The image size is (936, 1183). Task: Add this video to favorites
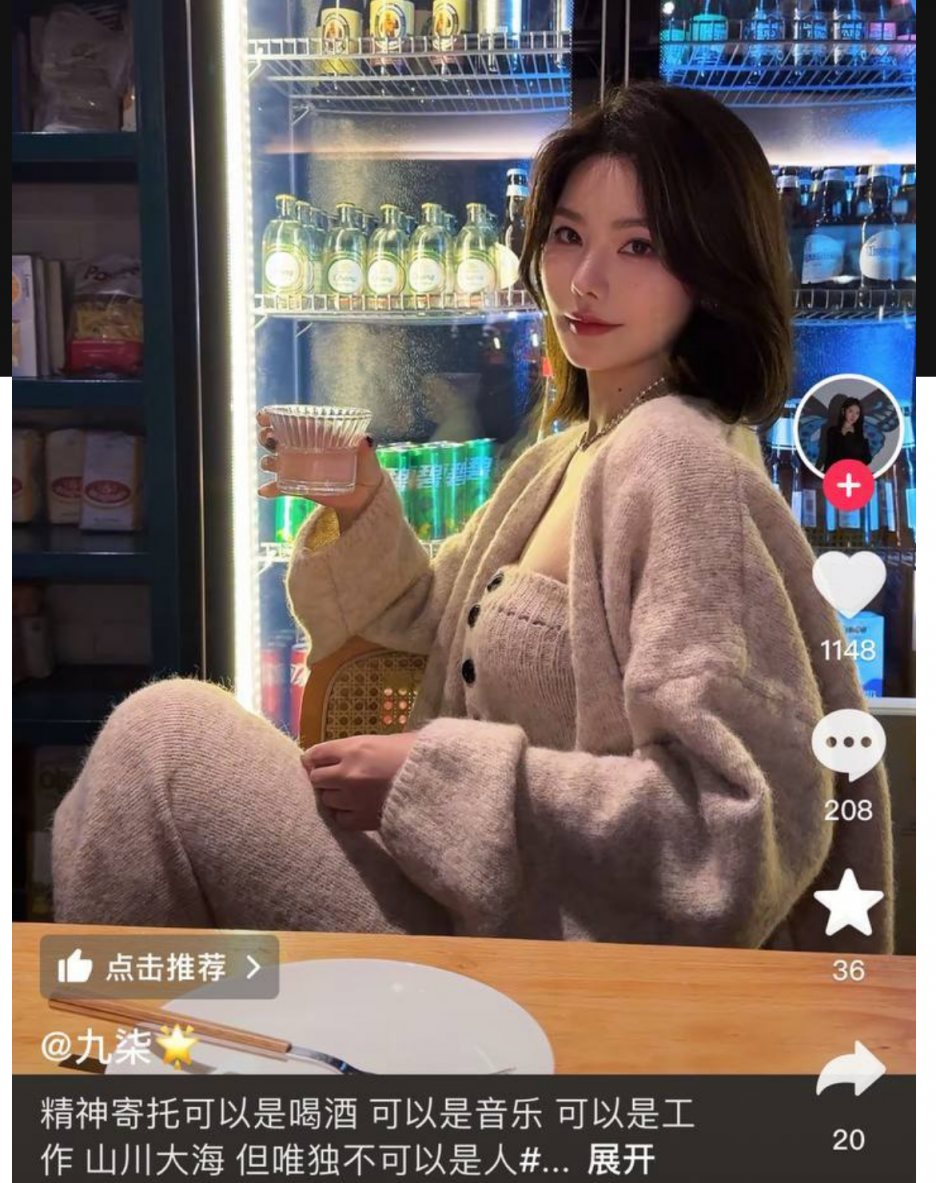click(848, 904)
